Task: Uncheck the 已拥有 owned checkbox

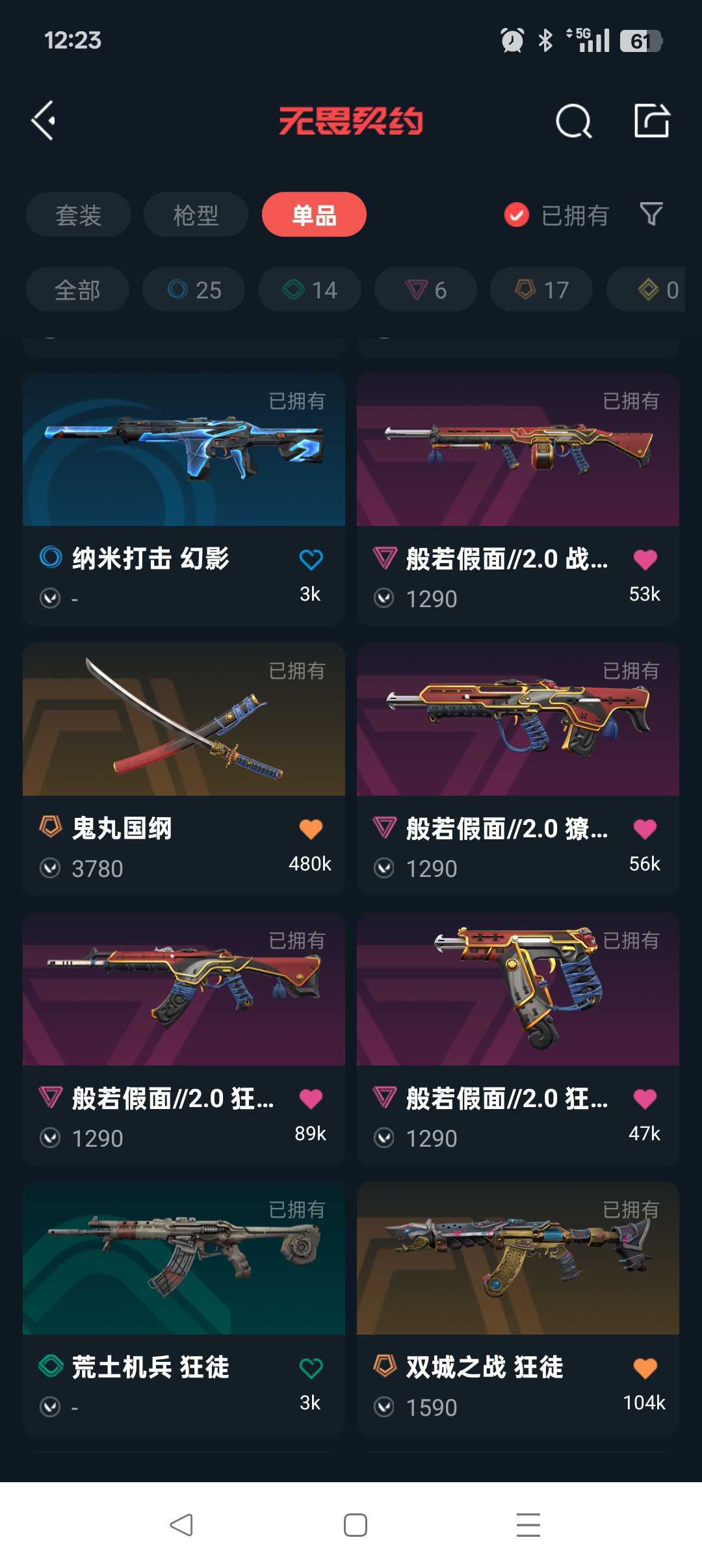Action: 517,215
